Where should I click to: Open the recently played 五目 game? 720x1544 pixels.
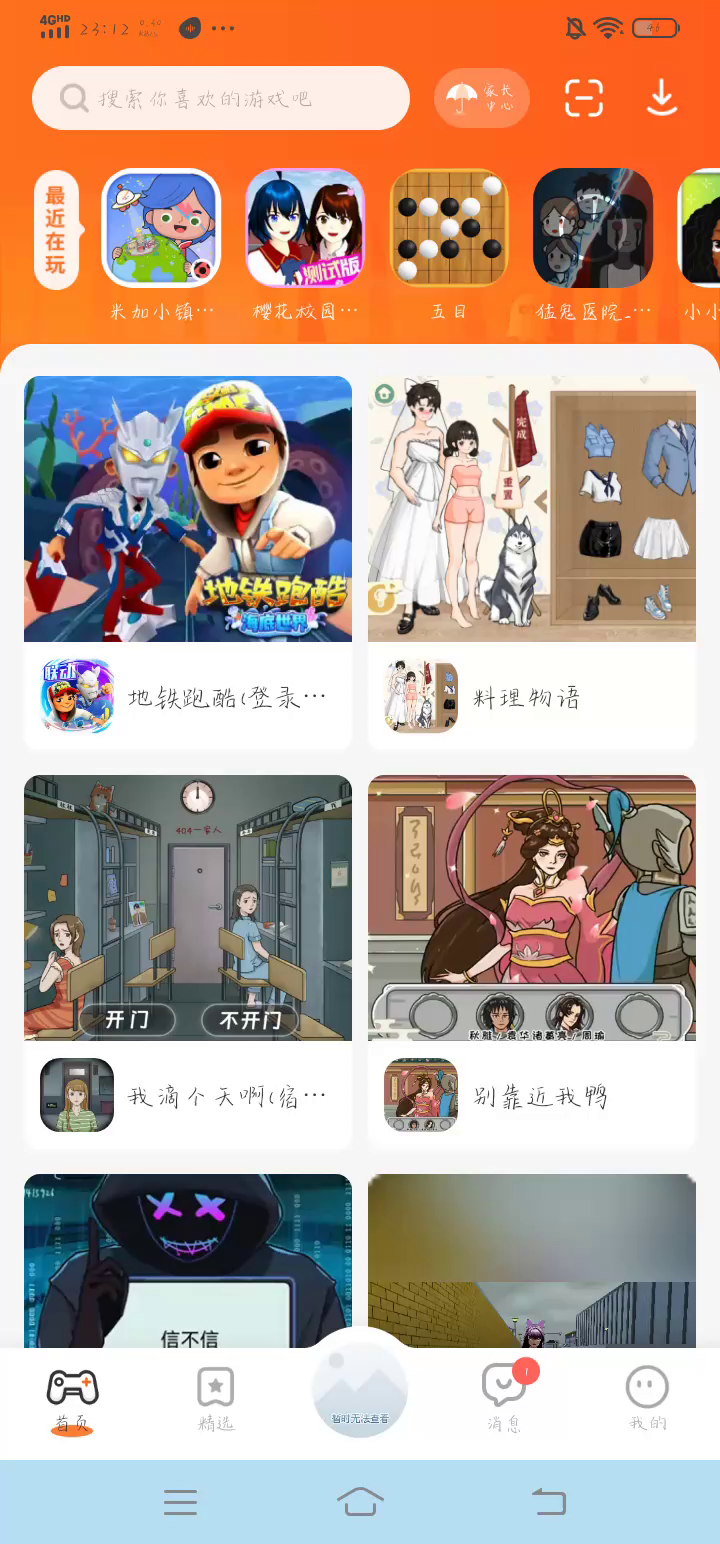[x=449, y=228]
